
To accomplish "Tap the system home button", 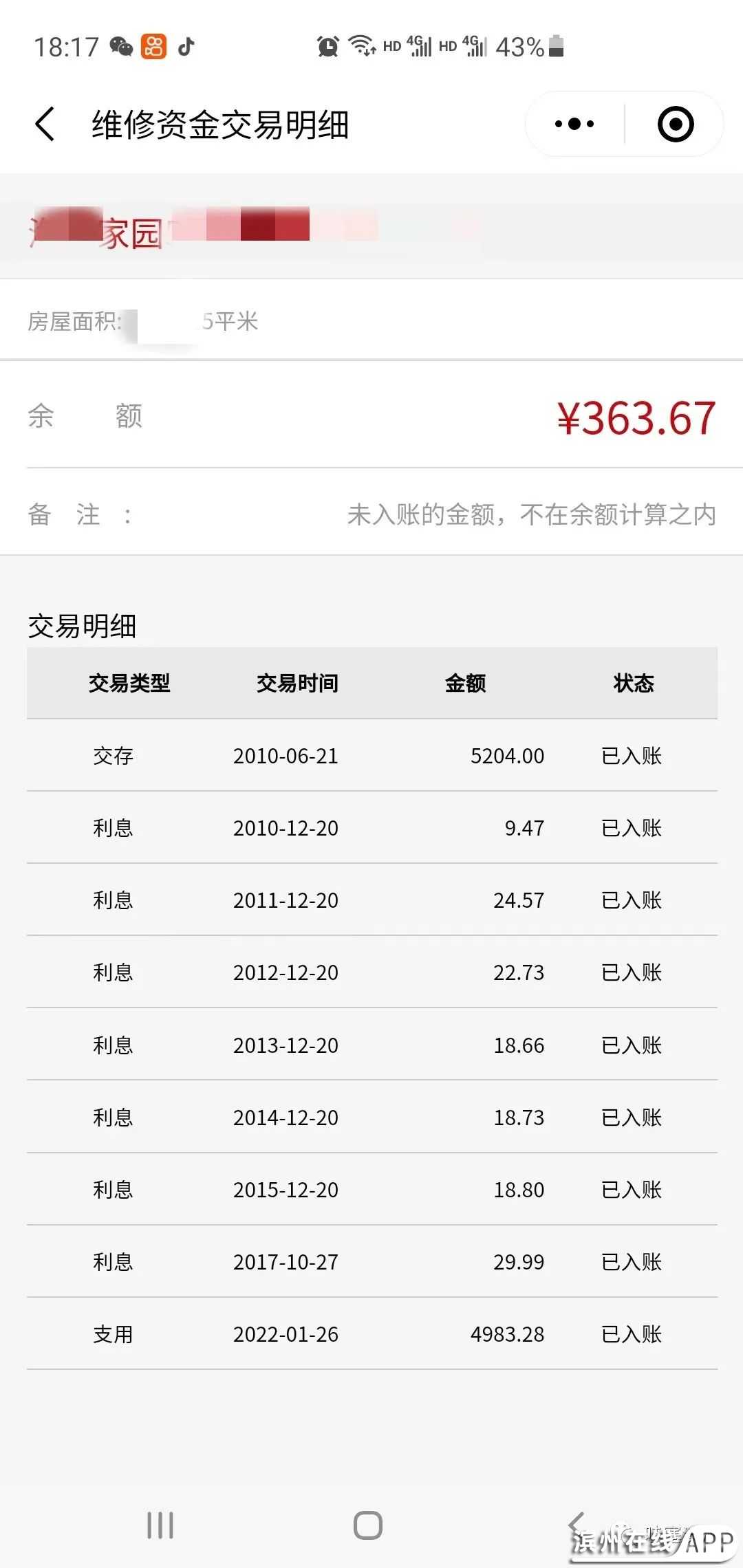I will [x=368, y=1525].
